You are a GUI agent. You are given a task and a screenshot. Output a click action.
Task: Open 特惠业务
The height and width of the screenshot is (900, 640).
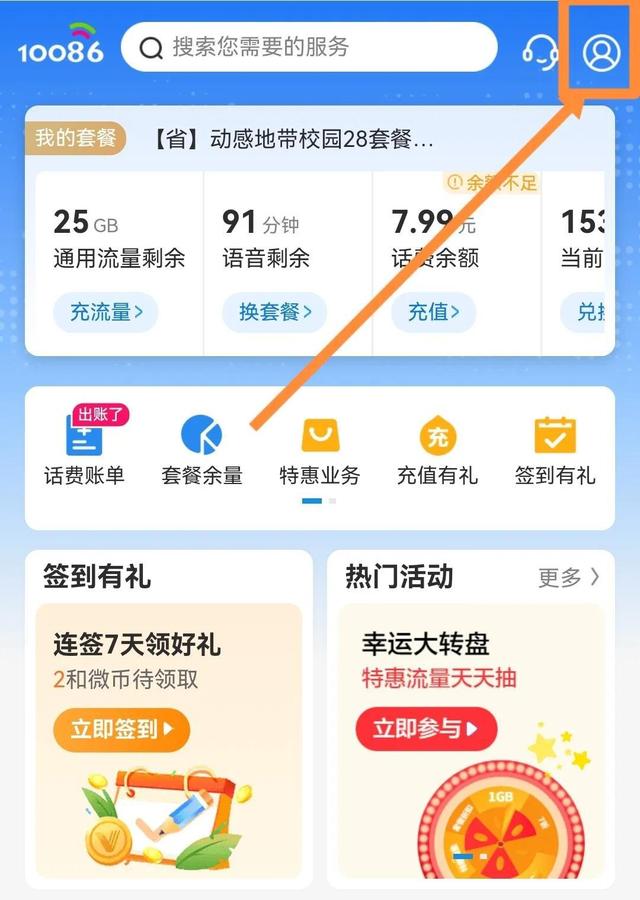[320, 448]
